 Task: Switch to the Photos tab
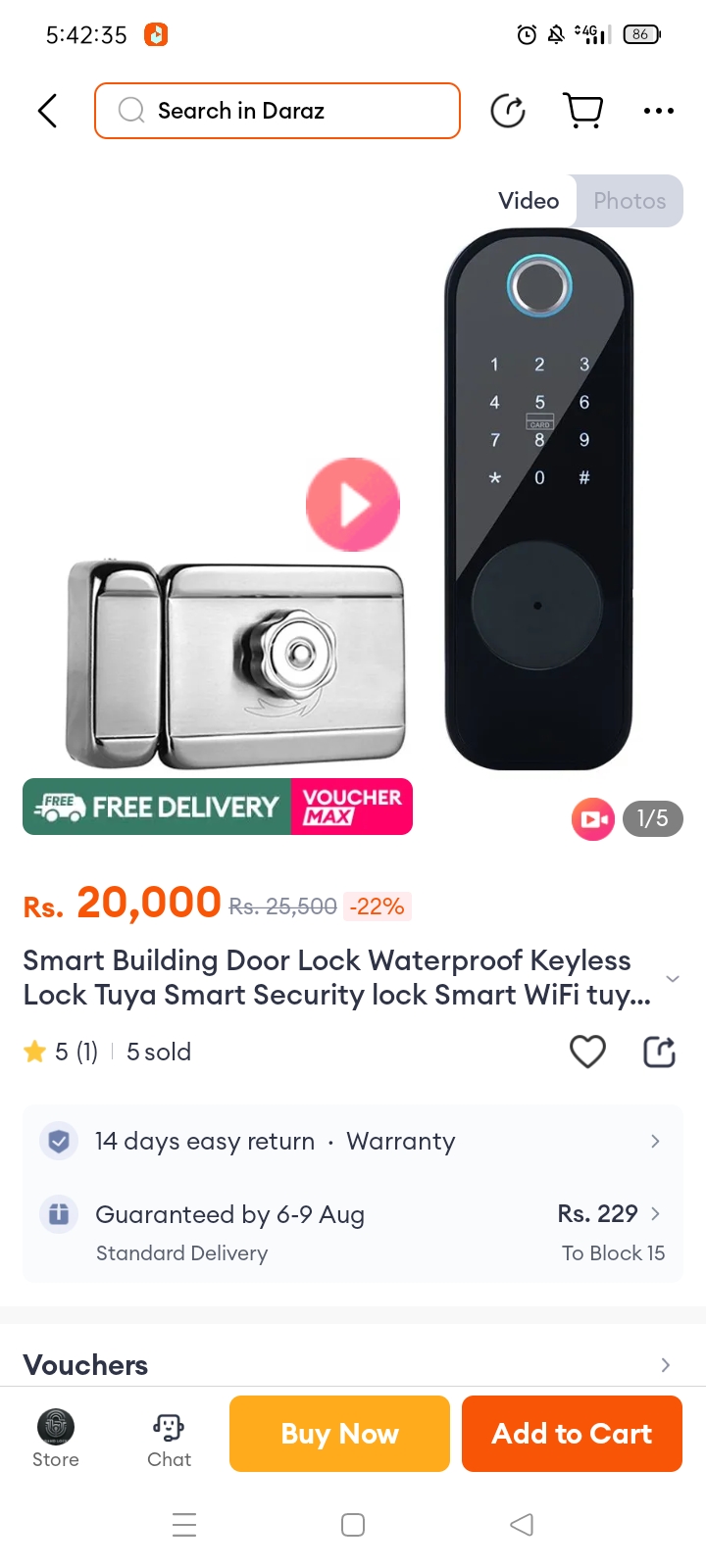pyautogui.click(x=630, y=201)
